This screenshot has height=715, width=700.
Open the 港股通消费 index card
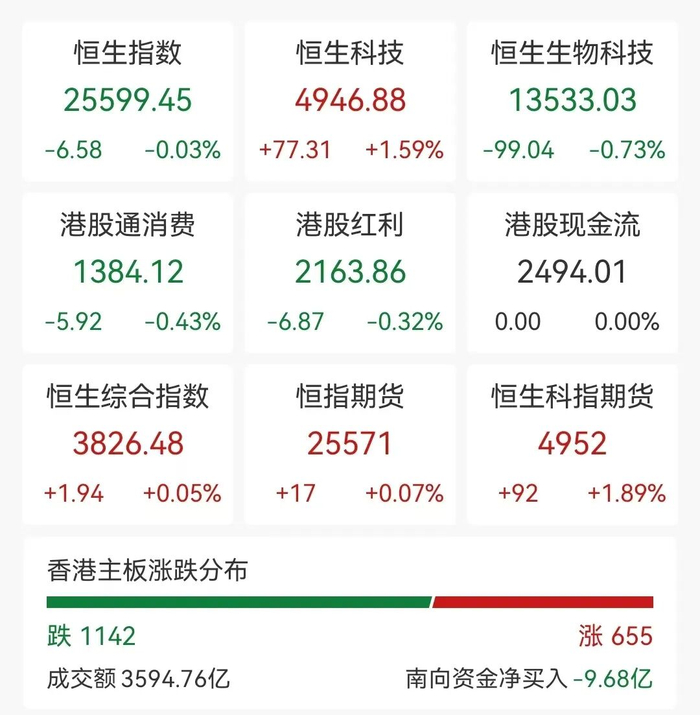coord(128,273)
